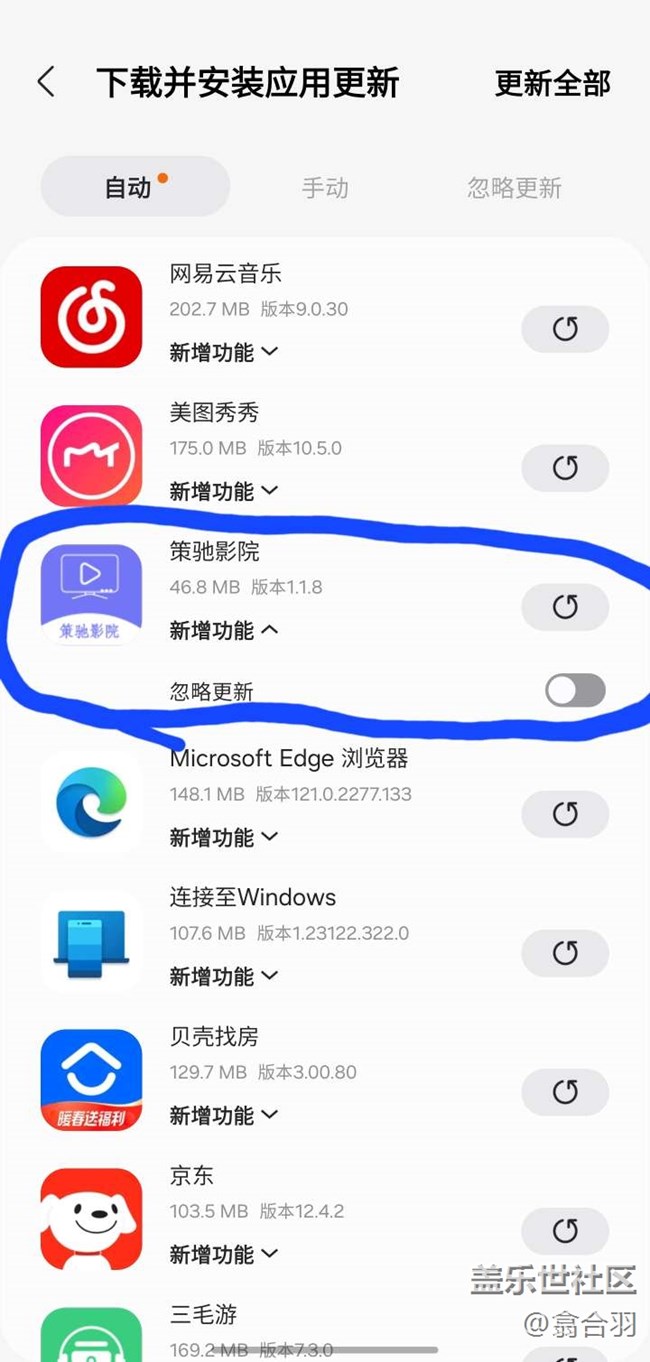
Task: Switch to the 手动 tab
Action: point(325,187)
